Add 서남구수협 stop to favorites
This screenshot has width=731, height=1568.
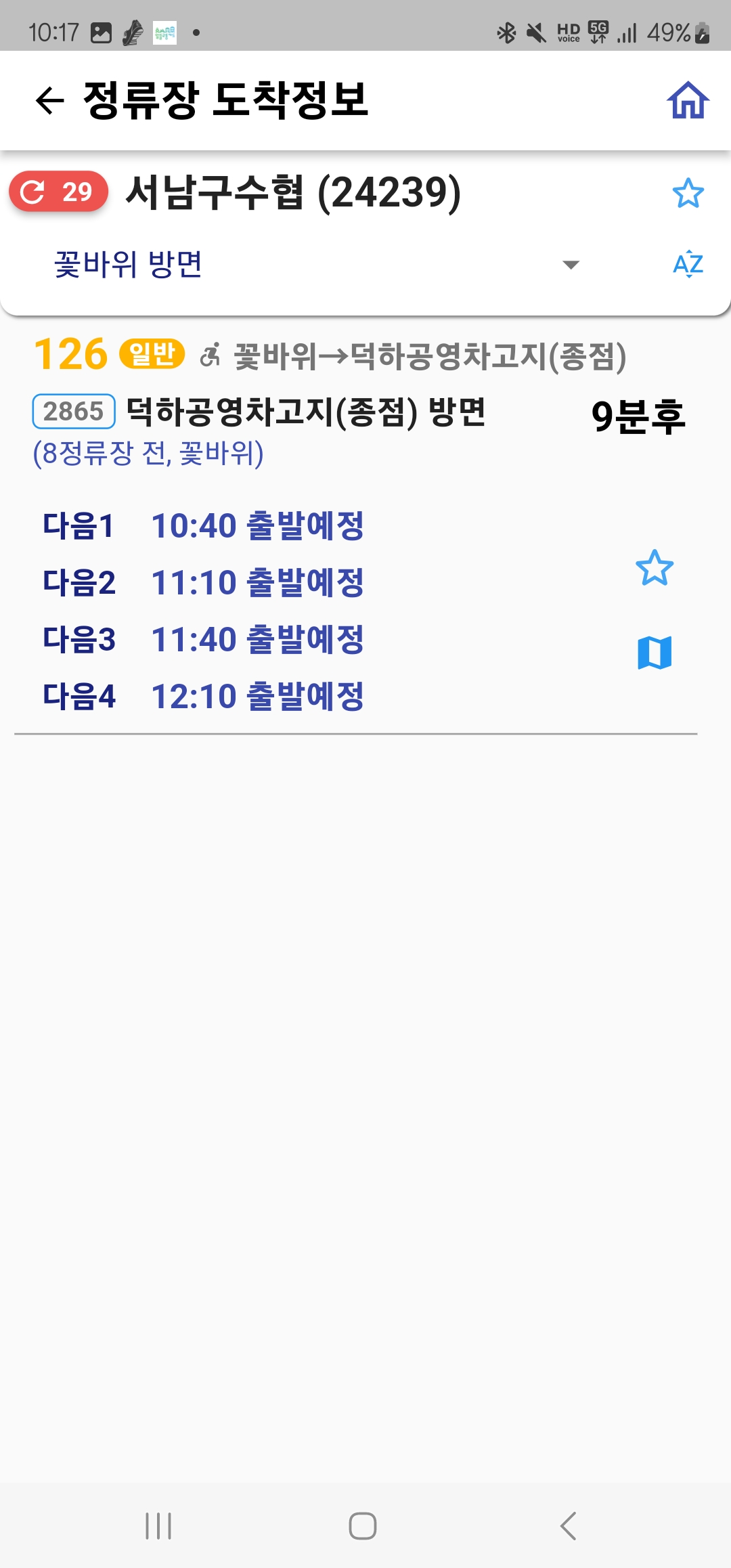tap(688, 194)
